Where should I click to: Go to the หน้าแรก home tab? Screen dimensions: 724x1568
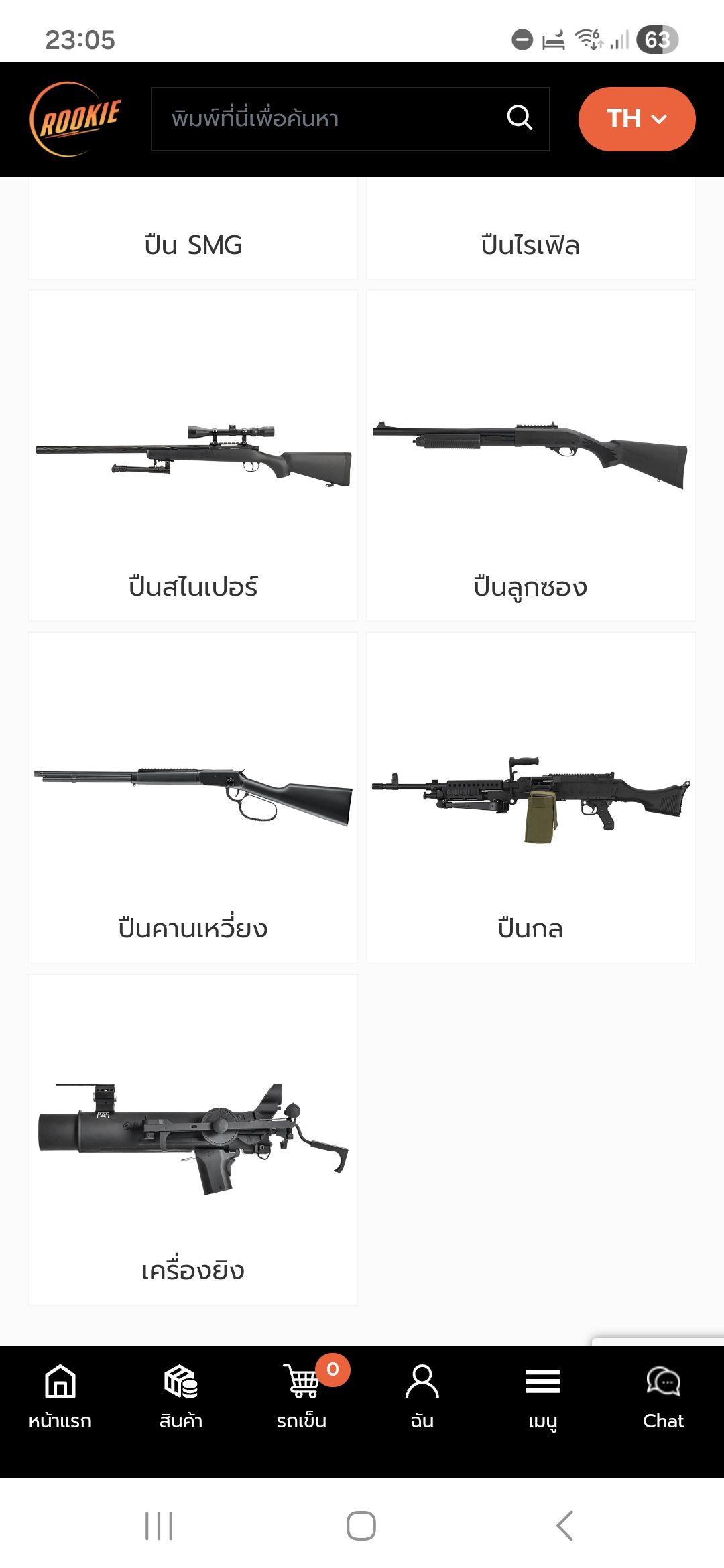tap(60, 1395)
